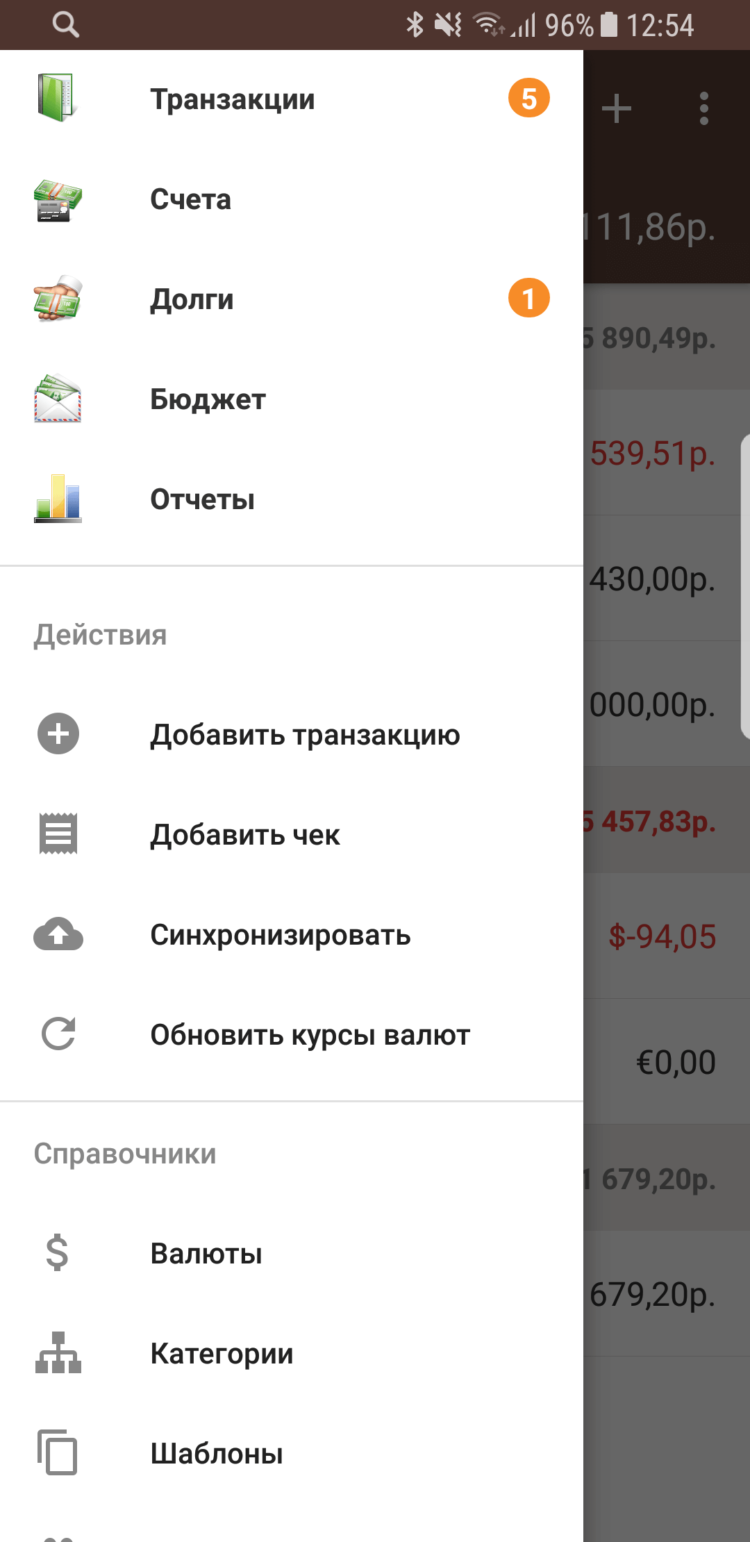Screen dimensions: 750x1542
Task: Open the Отчеты menu item
Action: click(202, 498)
